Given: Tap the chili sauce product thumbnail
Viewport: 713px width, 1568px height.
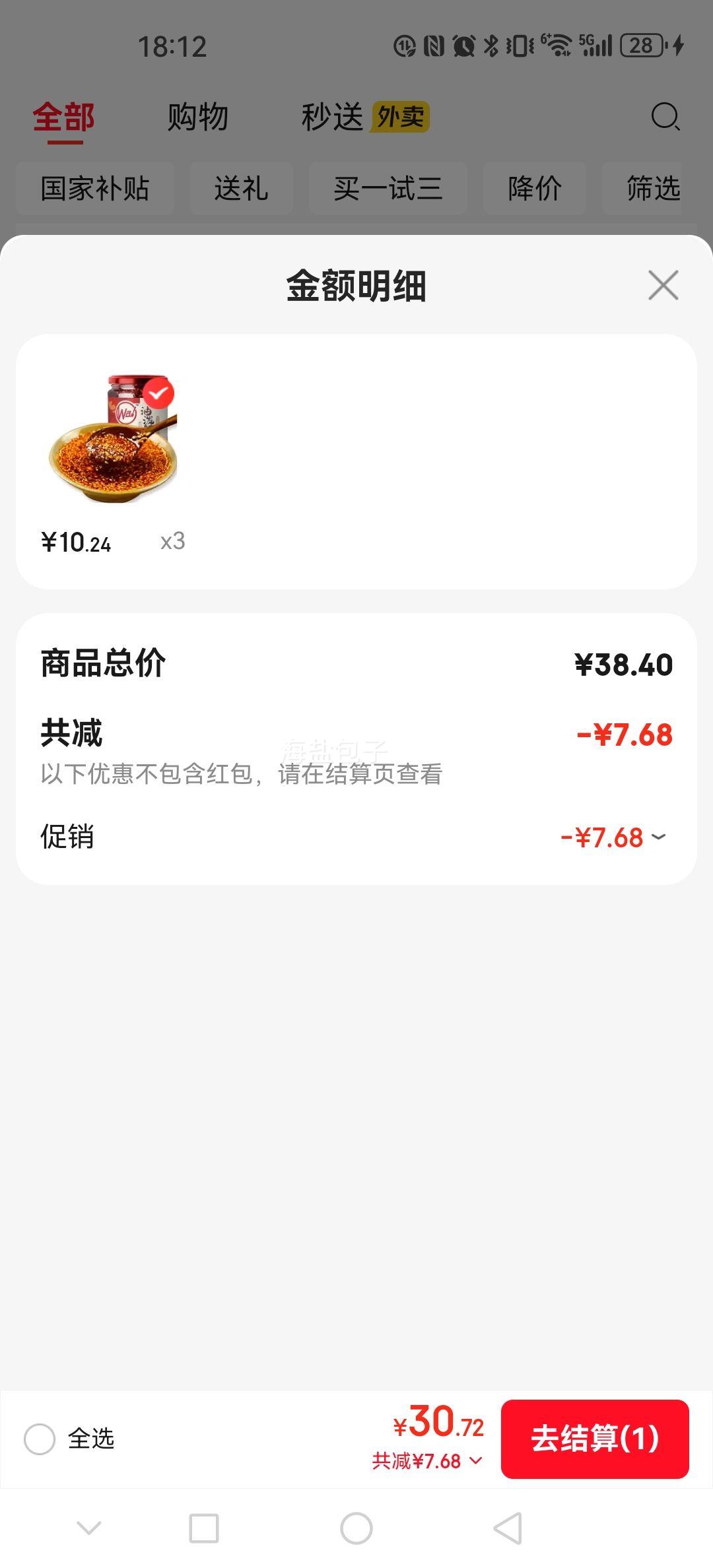Looking at the screenshot, I should coord(114,438).
